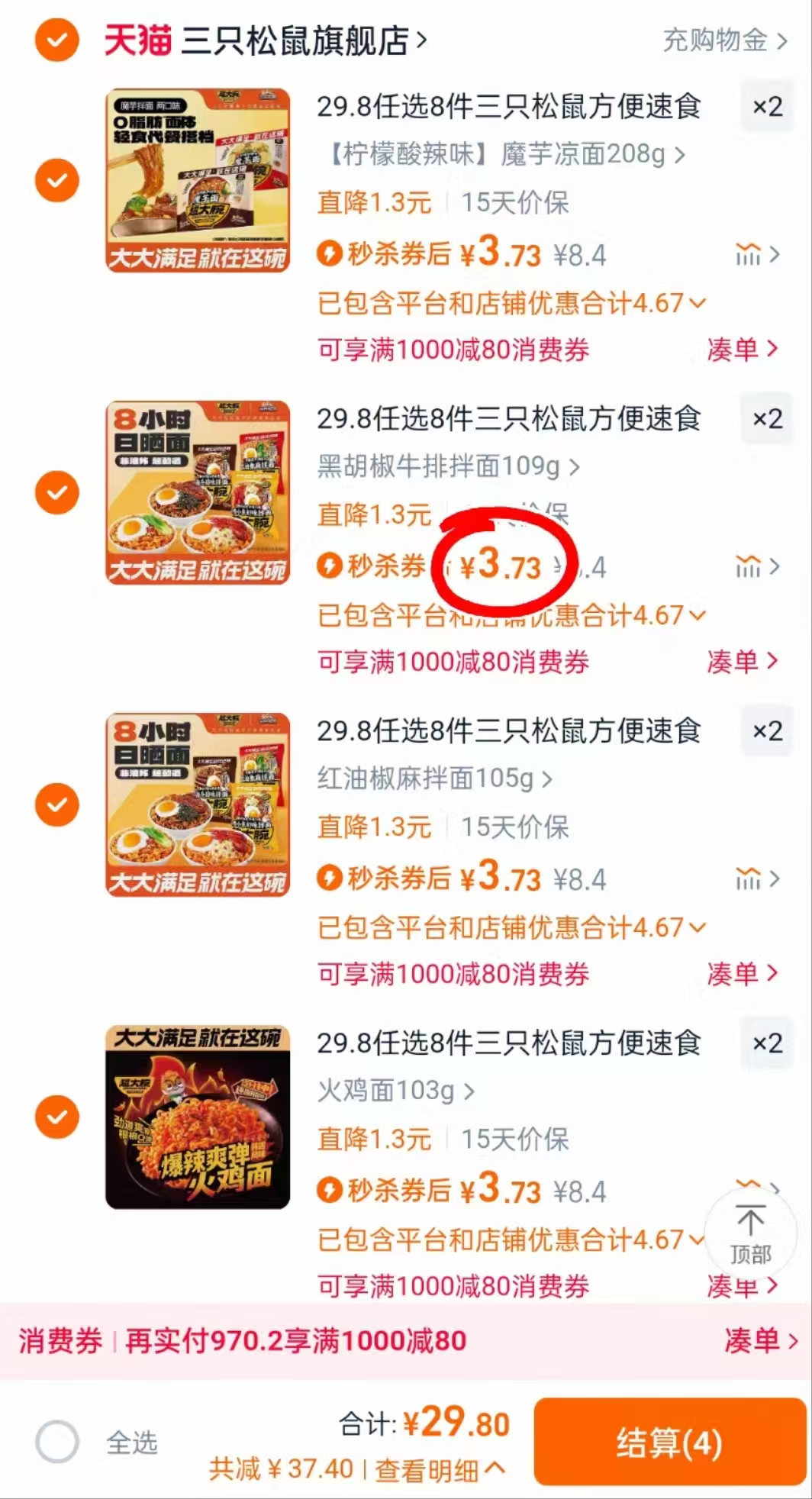Image resolution: width=812 pixels, height=1499 pixels.
Task: Tap the 顶部 back-to-top icon
Action: 752,1232
